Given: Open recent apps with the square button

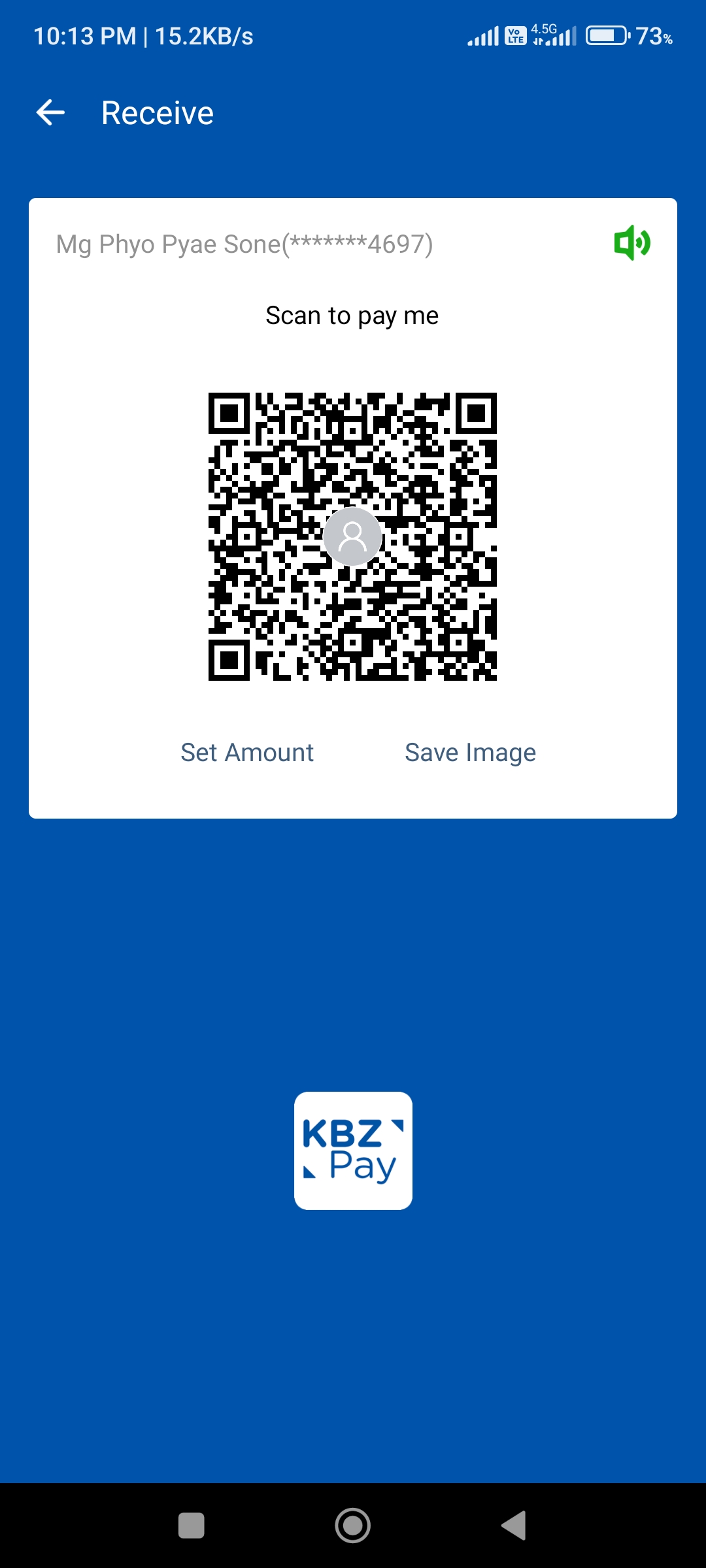Looking at the screenshot, I should point(192,1526).
